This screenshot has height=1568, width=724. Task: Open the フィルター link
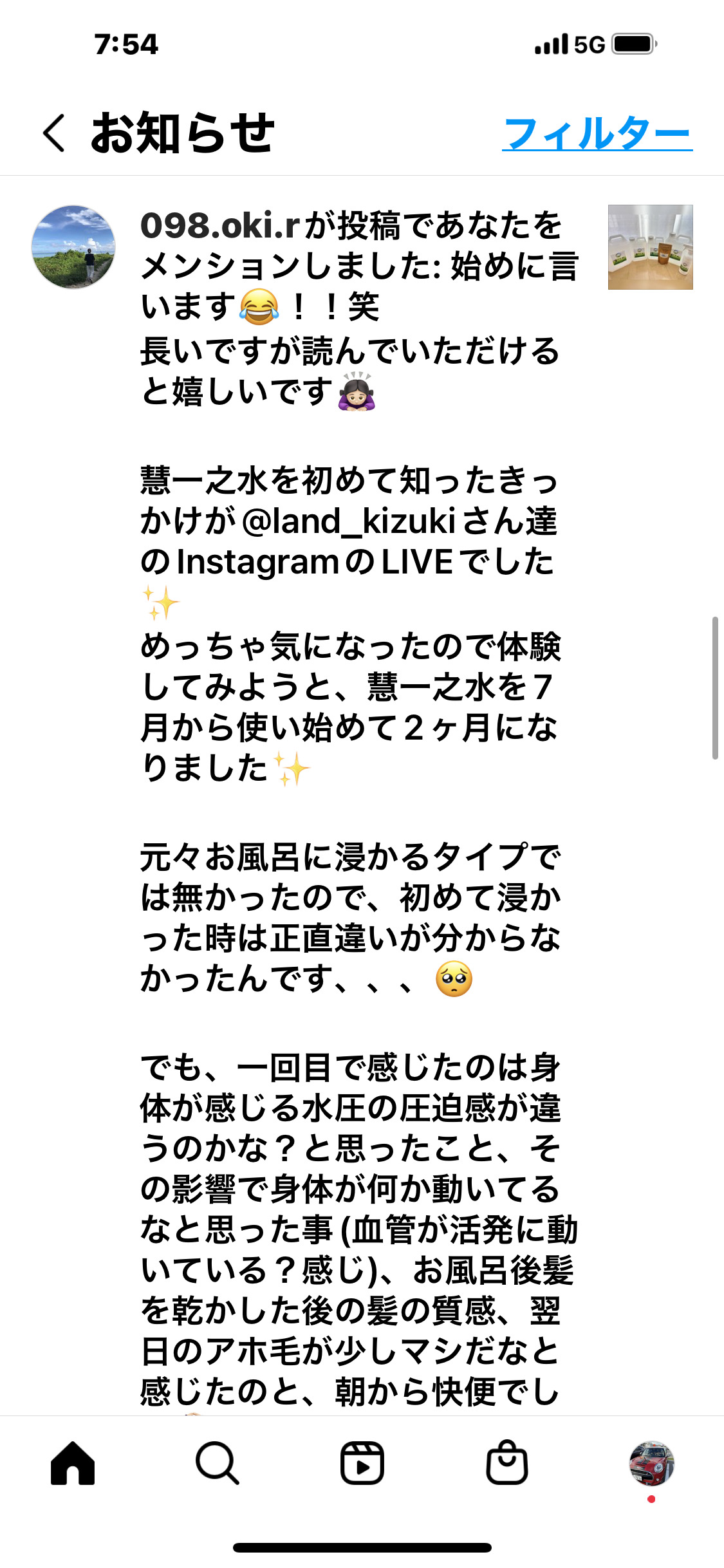tap(597, 134)
